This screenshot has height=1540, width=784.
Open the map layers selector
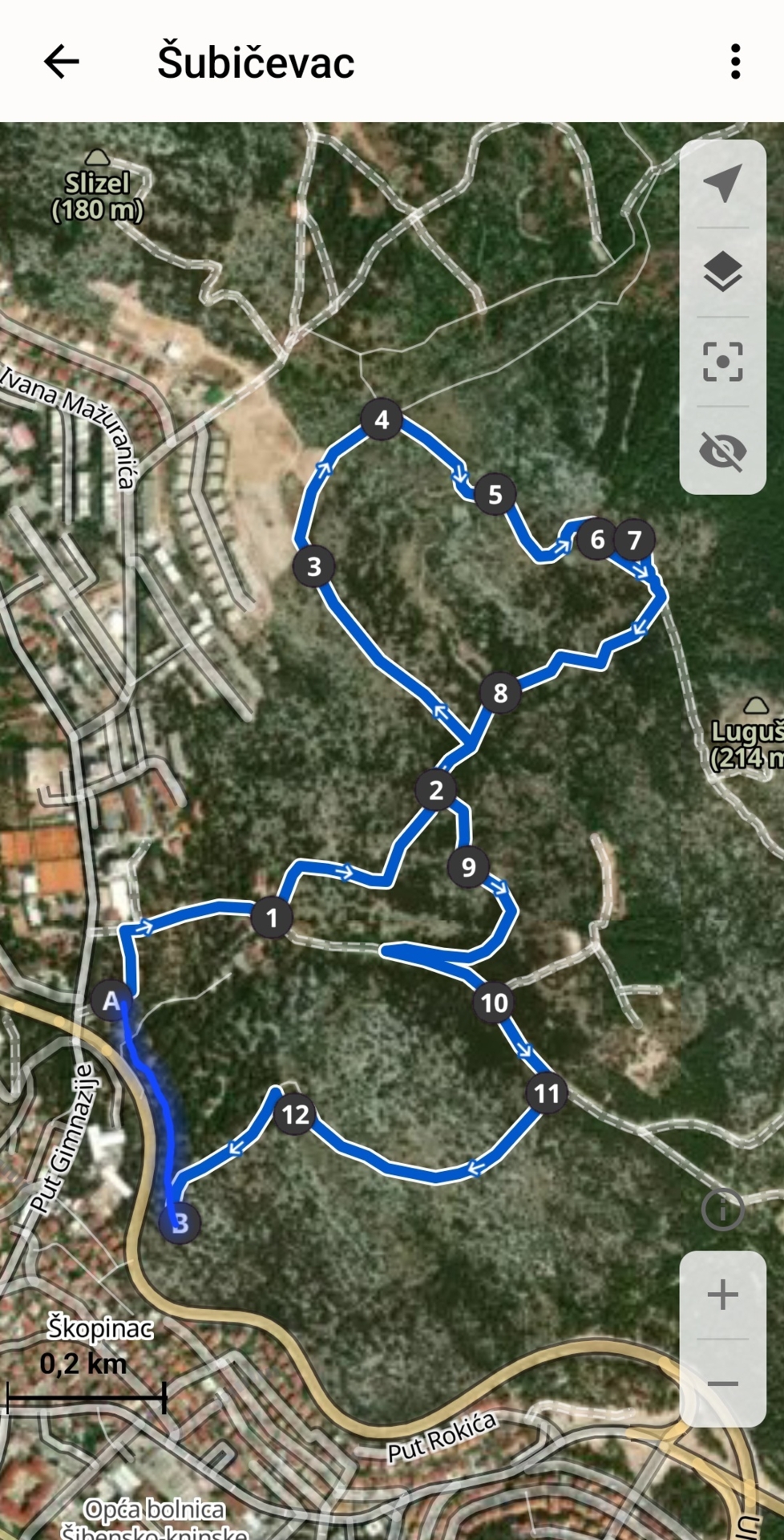(x=722, y=272)
